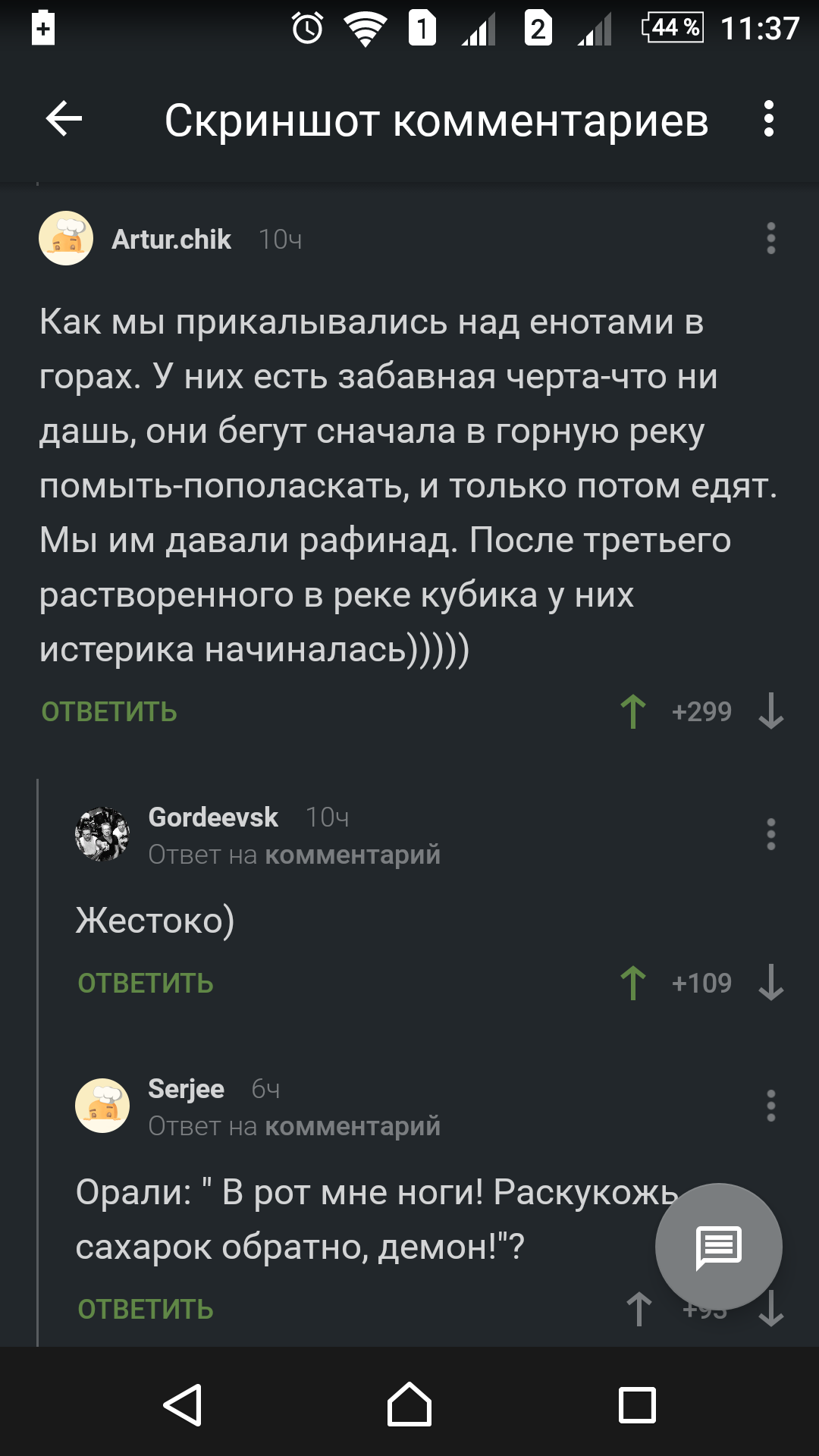Open options for Artur.chik's comment
The width and height of the screenshot is (819, 1456).
(x=770, y=238)
